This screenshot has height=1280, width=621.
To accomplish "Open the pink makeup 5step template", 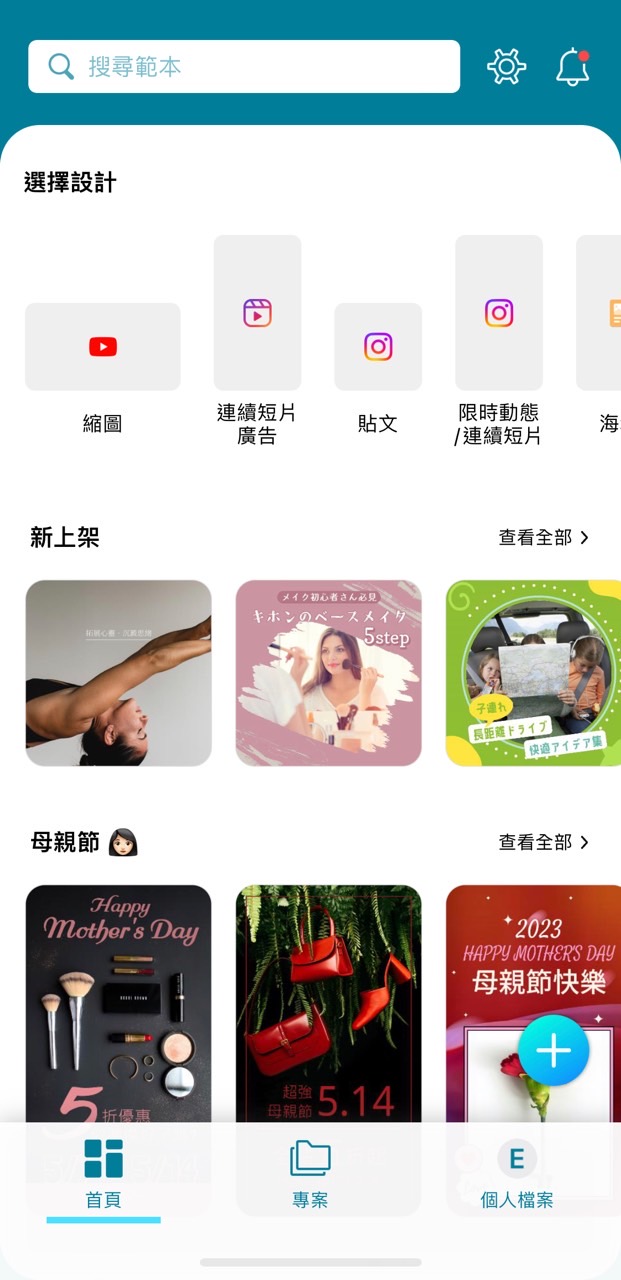I will click(x=328, y=673).
